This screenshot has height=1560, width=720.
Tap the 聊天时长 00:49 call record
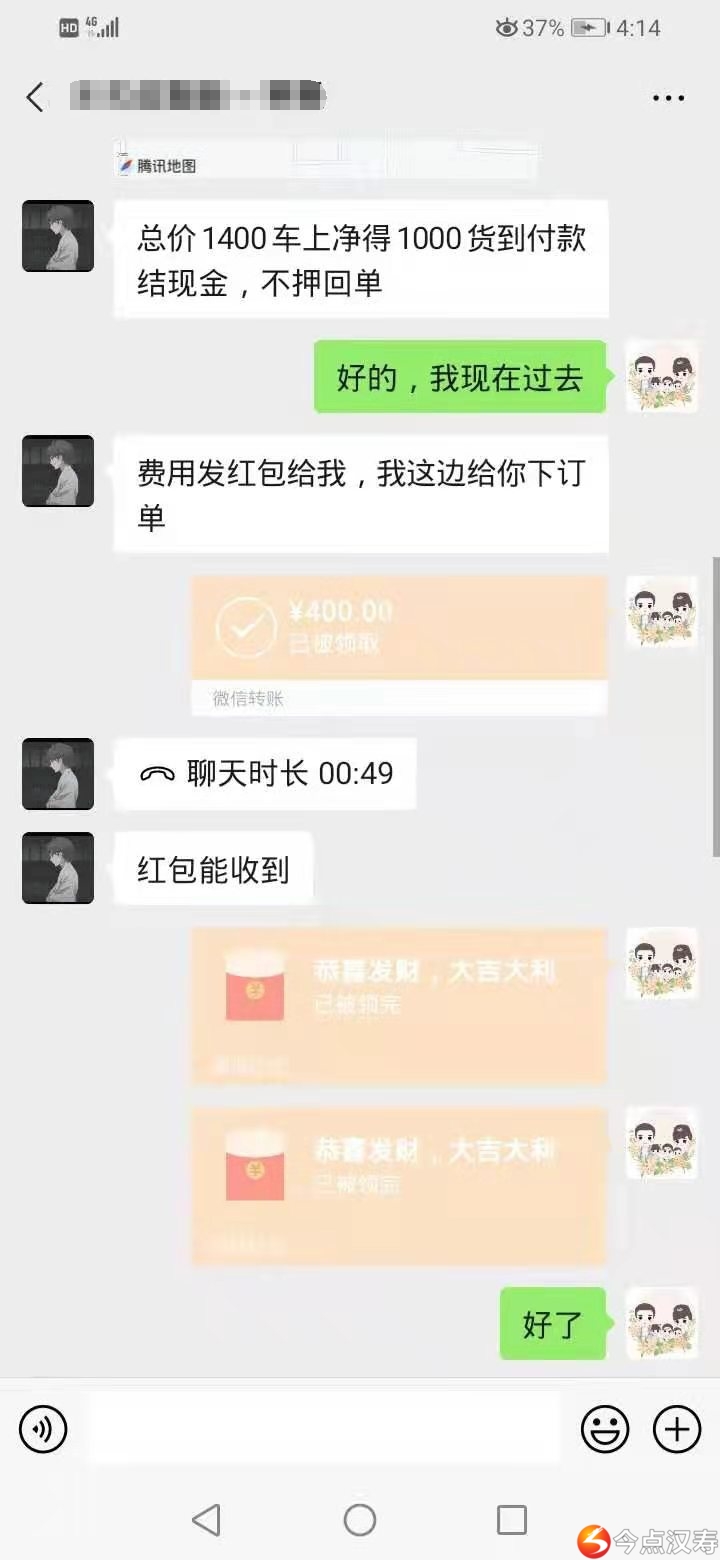coord(265,774)
